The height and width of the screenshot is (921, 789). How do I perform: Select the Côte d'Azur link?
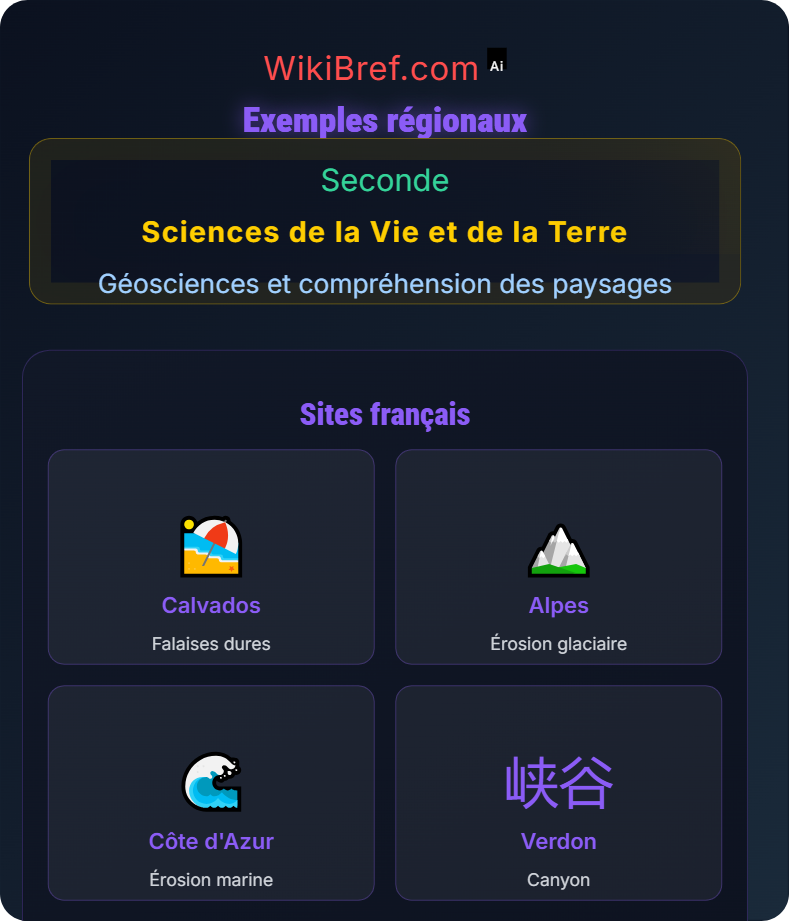[x=211, y=841]
